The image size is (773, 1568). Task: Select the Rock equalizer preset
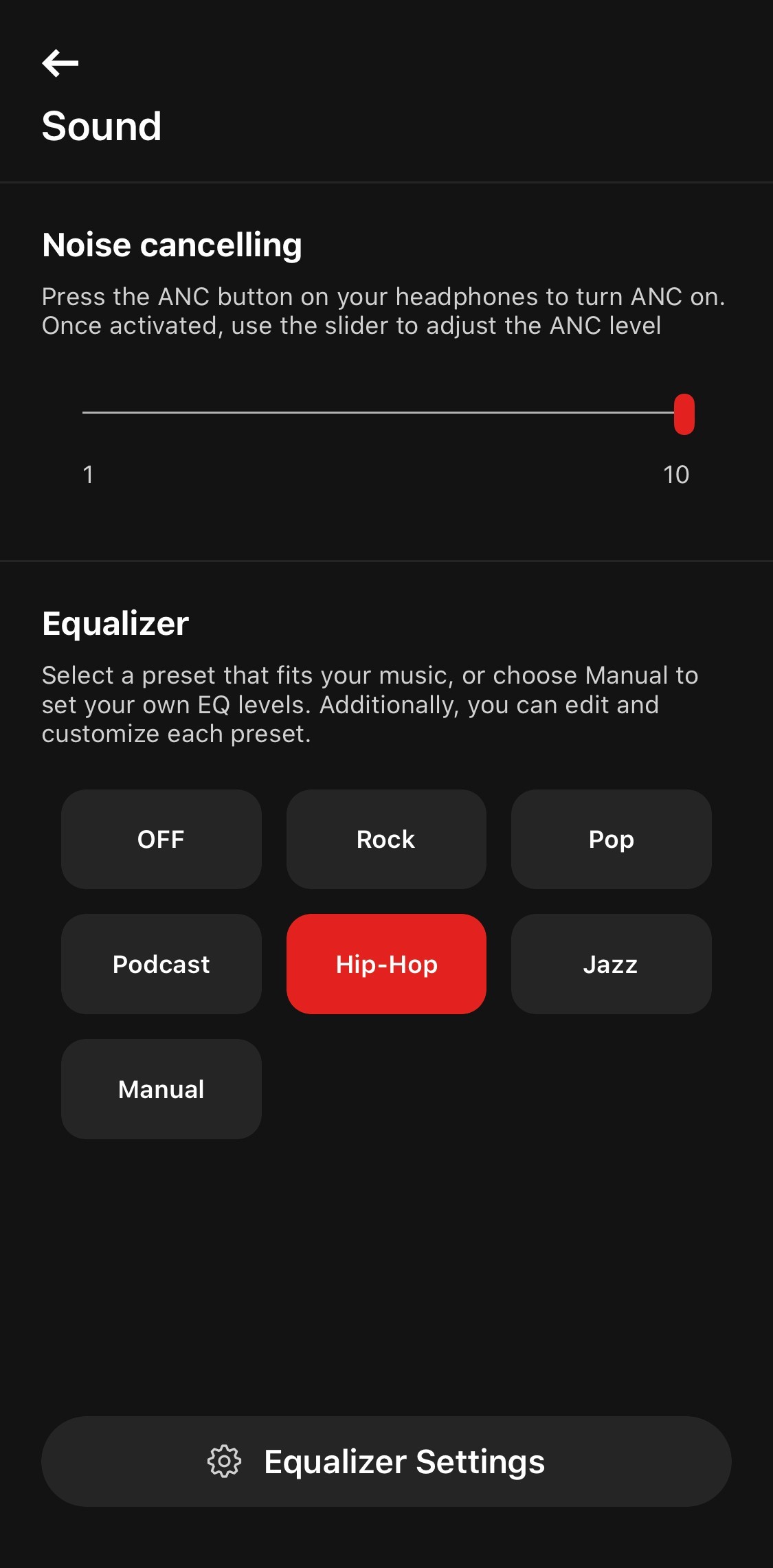tap(386, 839)
